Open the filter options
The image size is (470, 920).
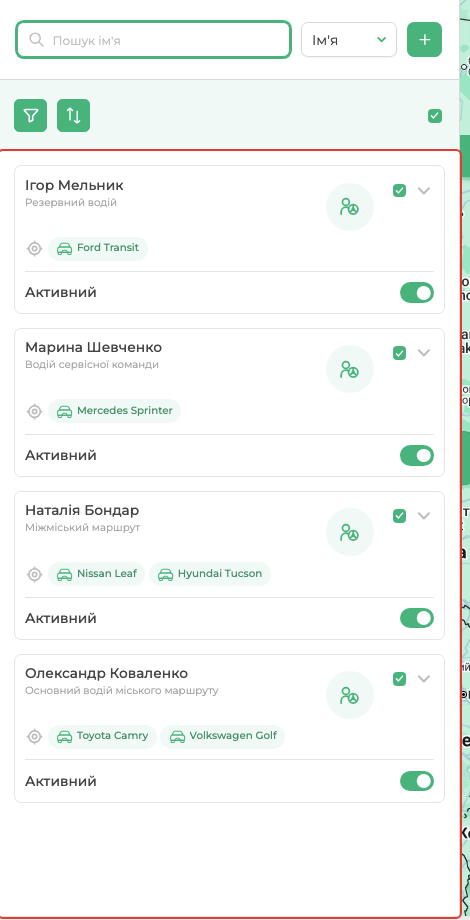click(x=31, y=116)
